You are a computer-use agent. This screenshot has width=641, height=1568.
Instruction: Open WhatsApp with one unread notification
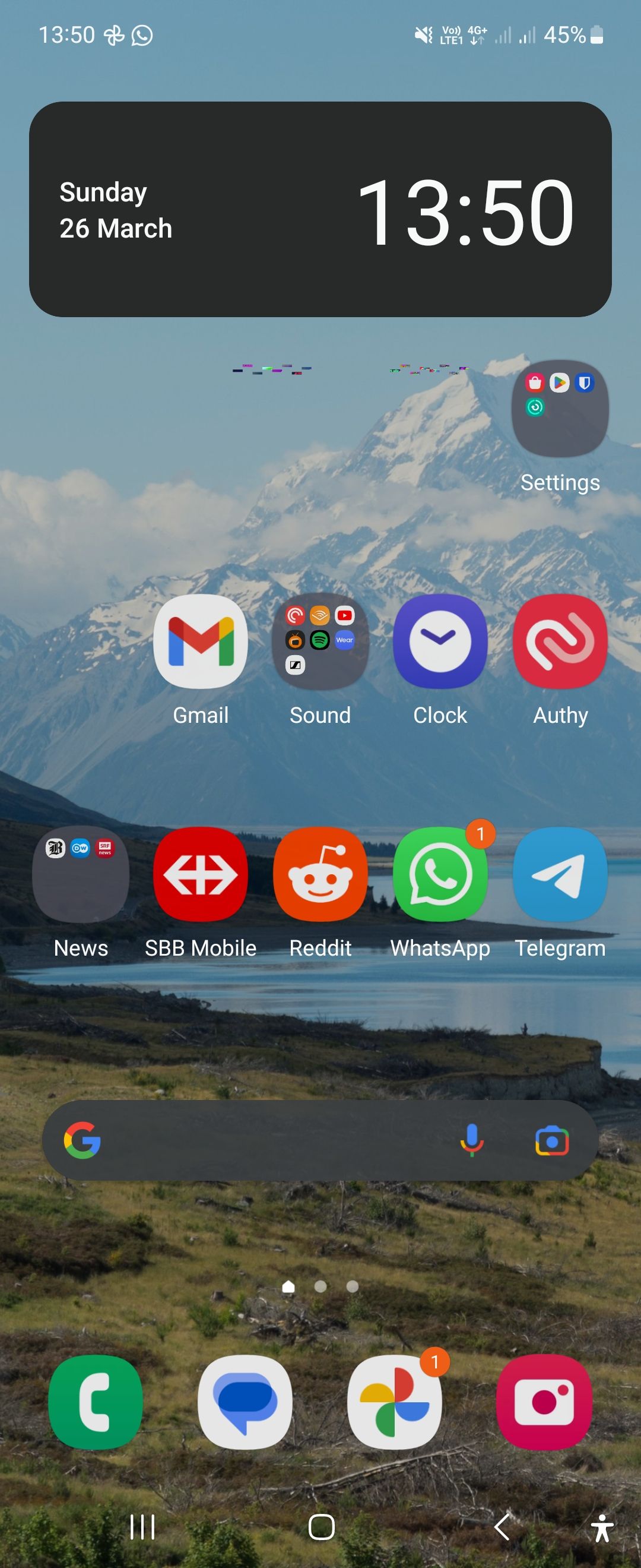point(440,875)
